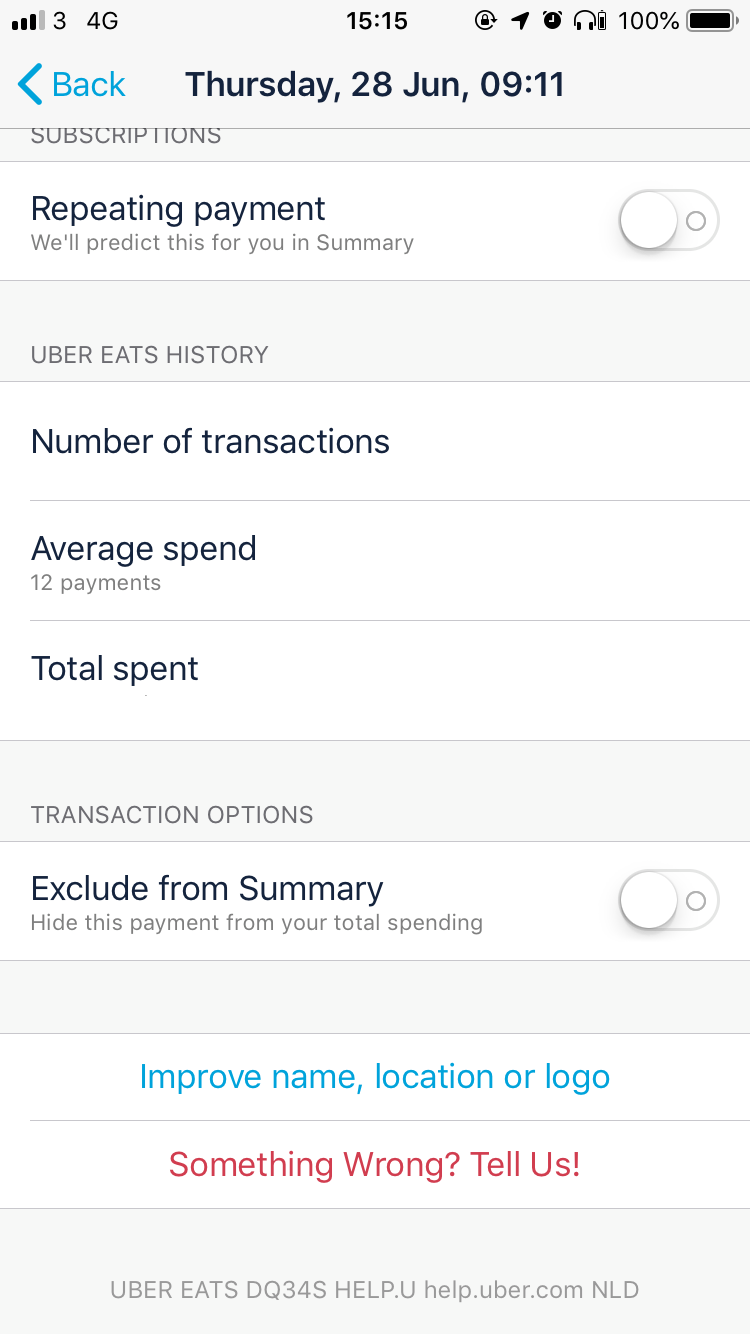Screen dimensions: 750x1334
Task: Enable the Repeating payment switch
Action: (x=669, y=220)
